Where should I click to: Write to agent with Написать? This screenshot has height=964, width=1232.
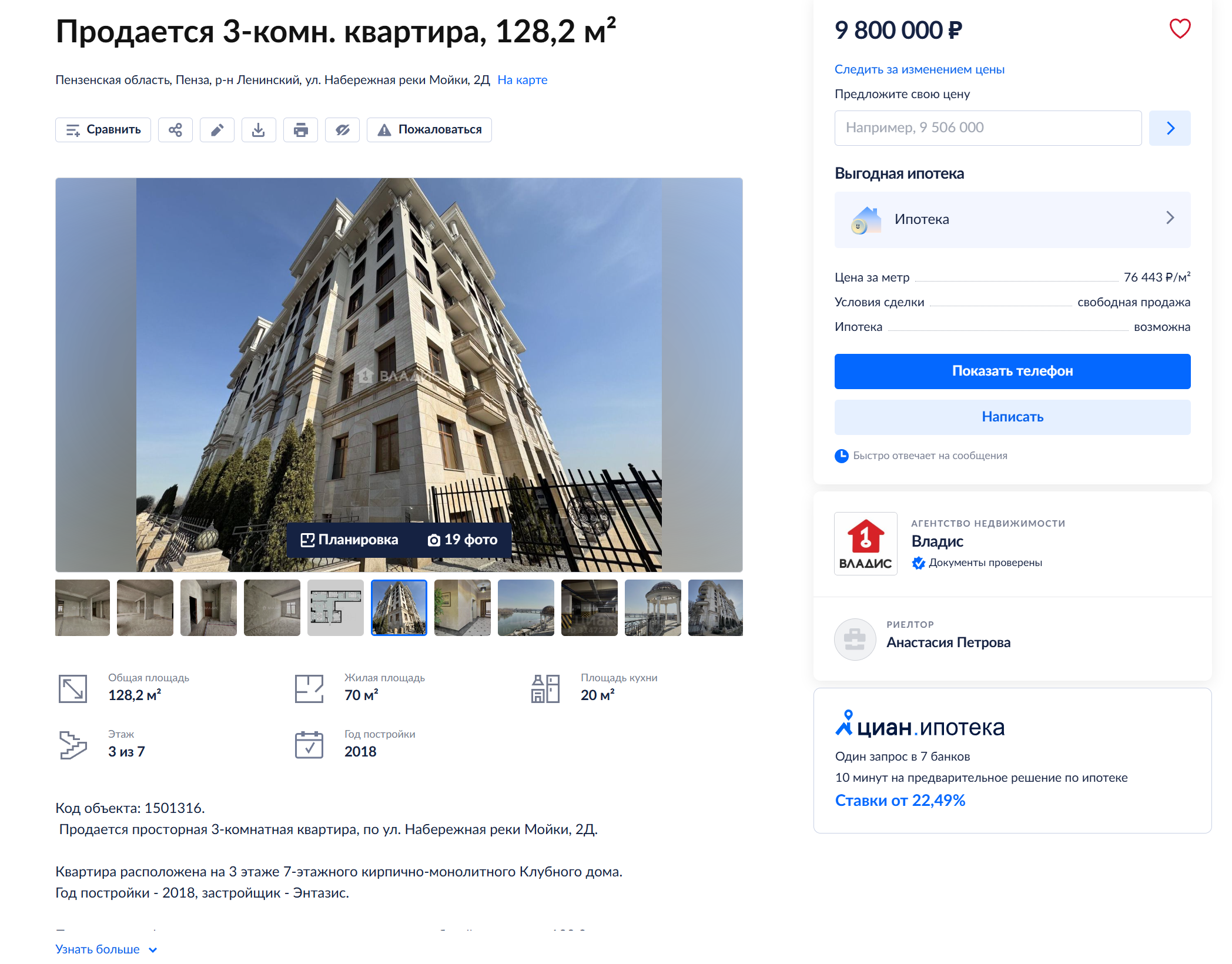(x=1012, y=417)
